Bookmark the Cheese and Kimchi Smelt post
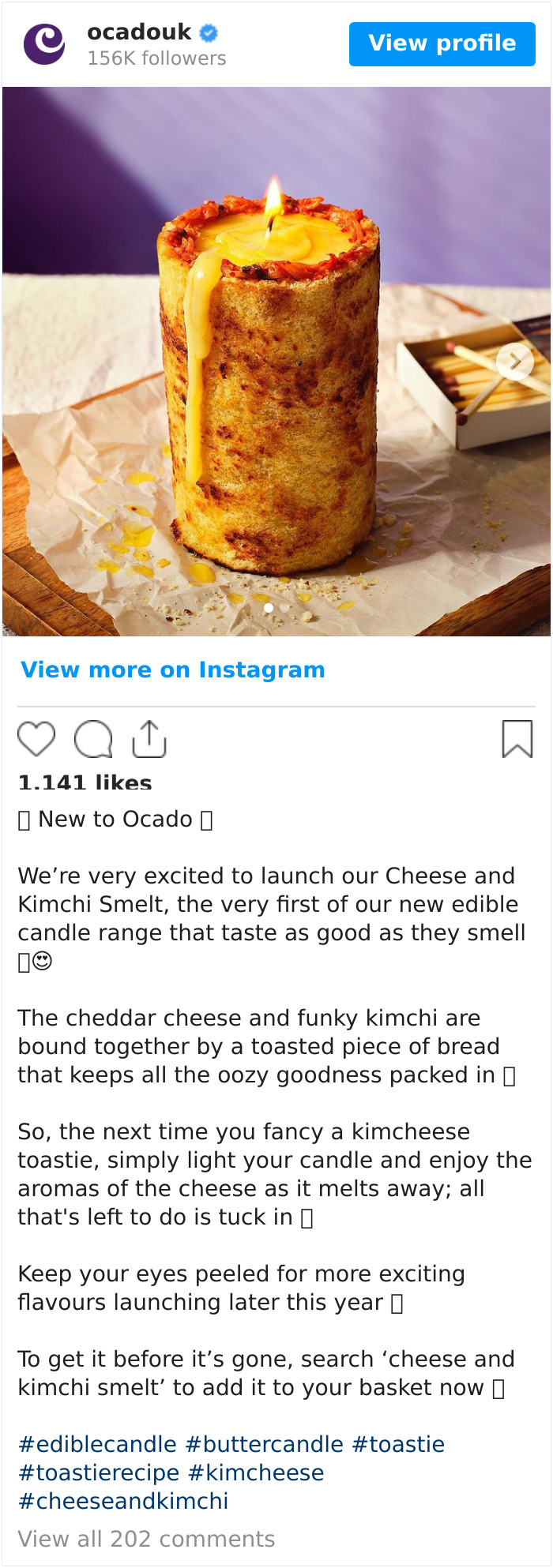This screenshot has height=1568, width=553. click(517, 740)
